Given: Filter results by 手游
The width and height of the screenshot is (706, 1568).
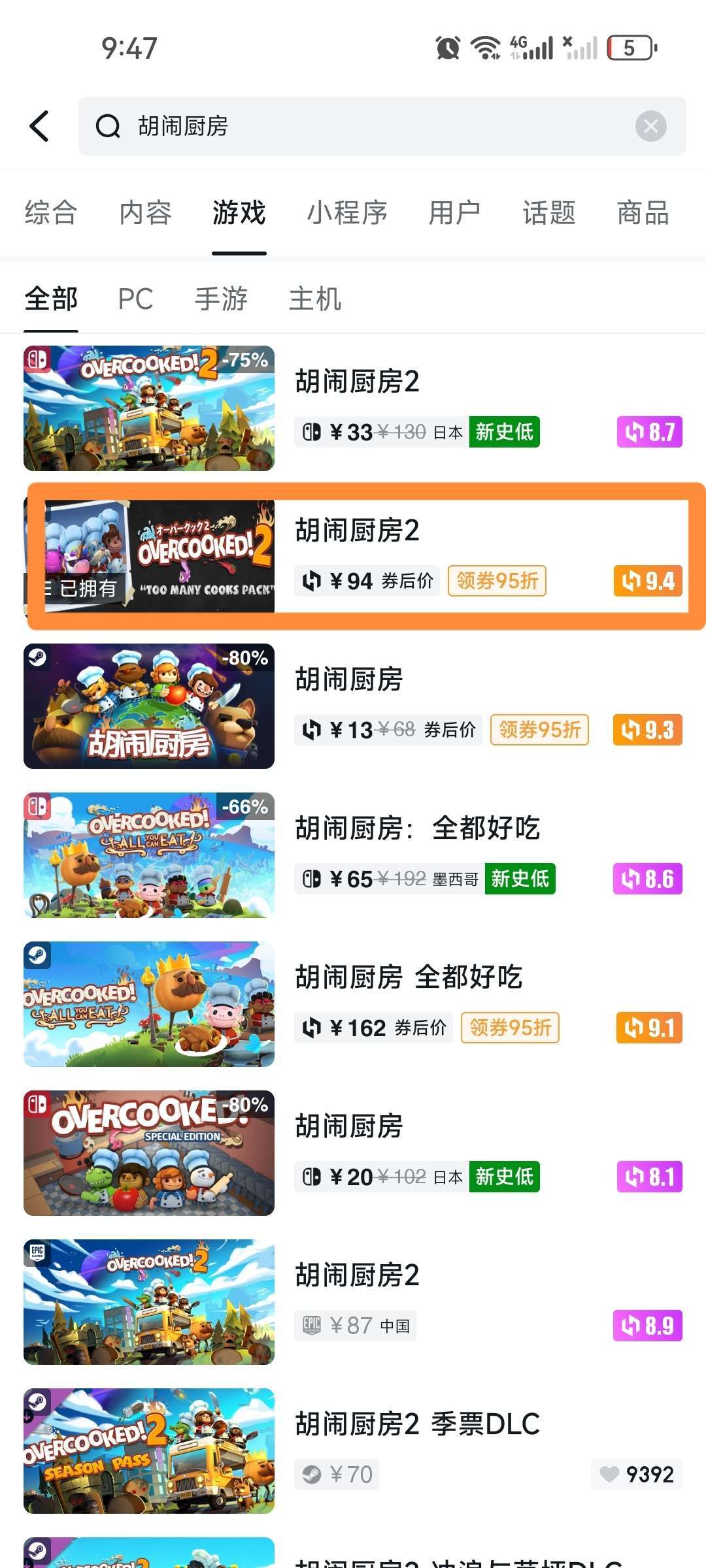Looking at the screenshot, I should tap(221, 299).
